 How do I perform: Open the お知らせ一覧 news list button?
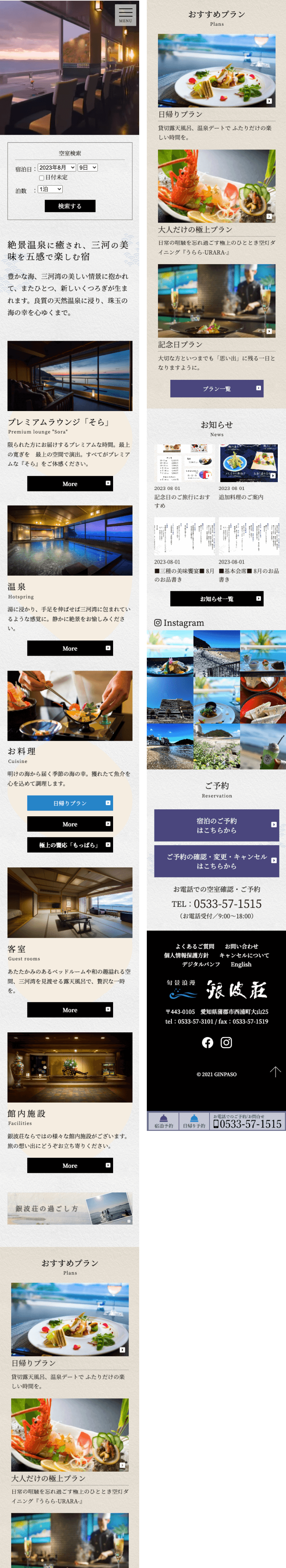[x=217, y=598]
